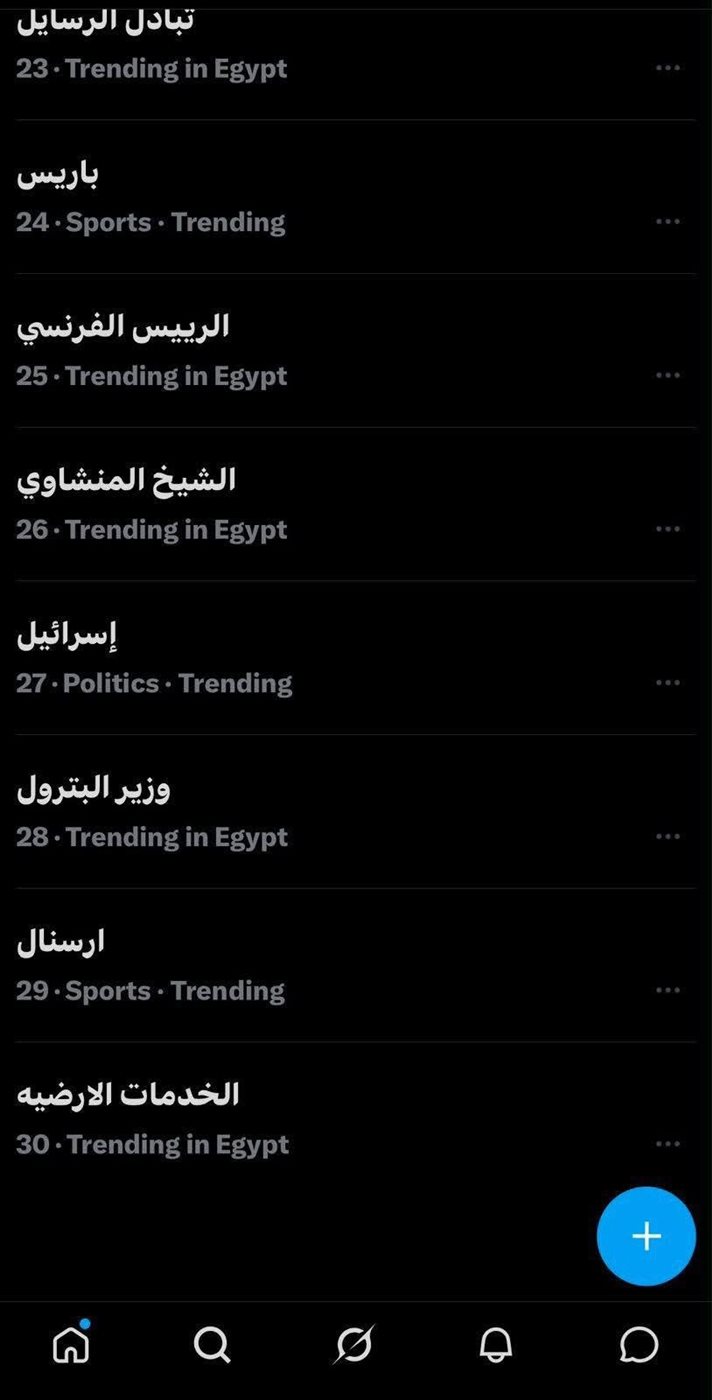Open trend الرييس الفرنسي
The width and height of the screenshot is (712, 1400).
pos(356,351)
